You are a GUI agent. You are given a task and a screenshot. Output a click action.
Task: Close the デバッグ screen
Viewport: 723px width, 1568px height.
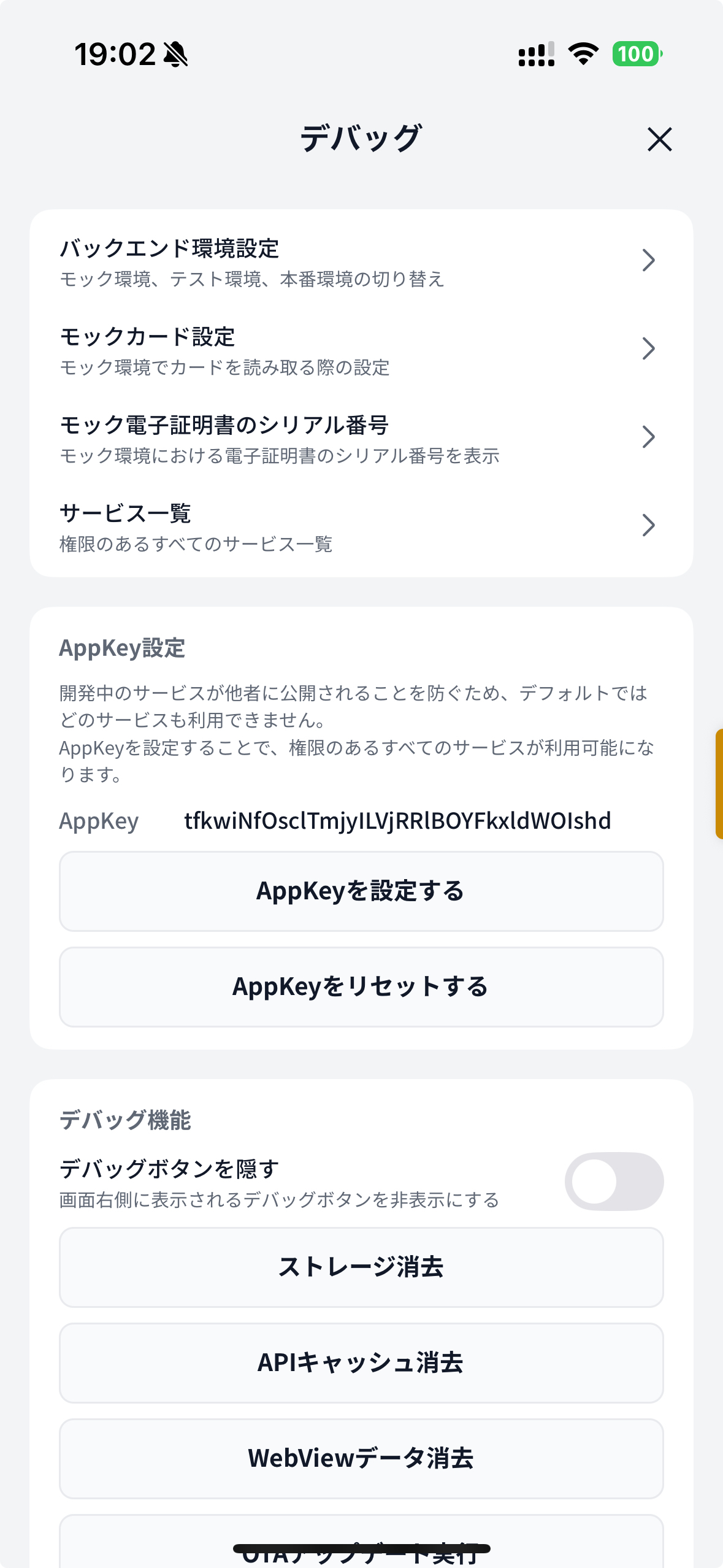coord(659,139)
